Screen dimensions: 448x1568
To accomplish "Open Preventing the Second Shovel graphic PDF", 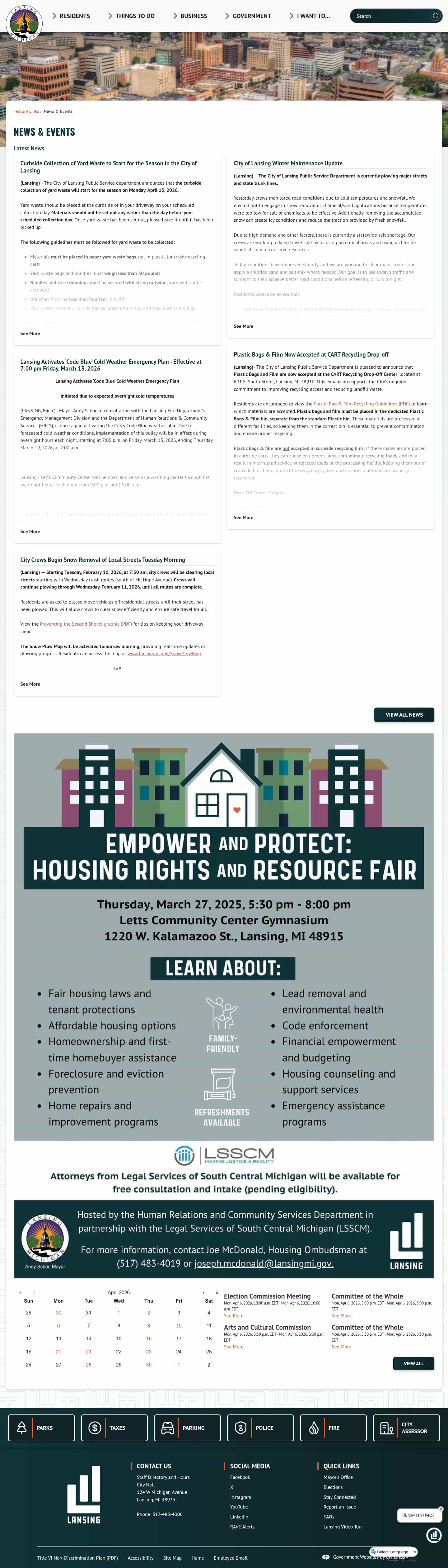I will point(86,624).
